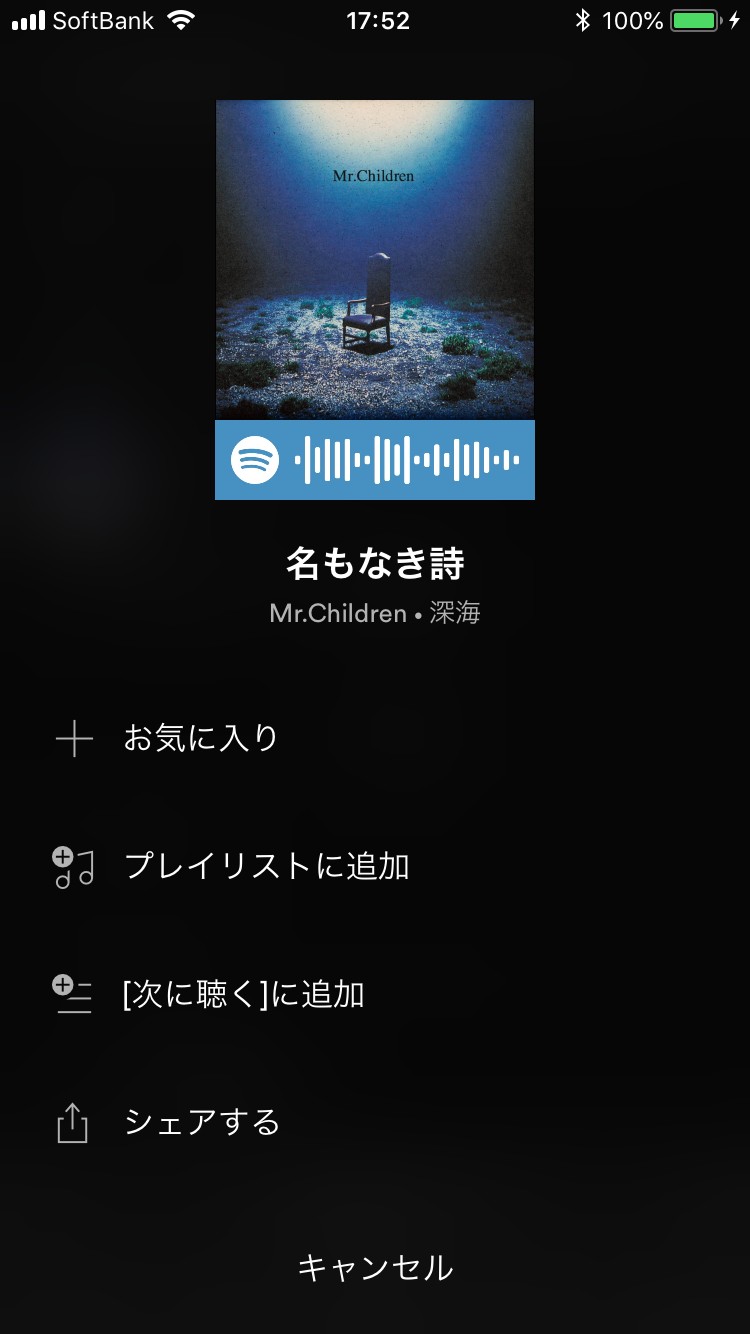750x1334 pixels.
Task: Dismiss the menu with キャンセル
Action: point(375,1268)
